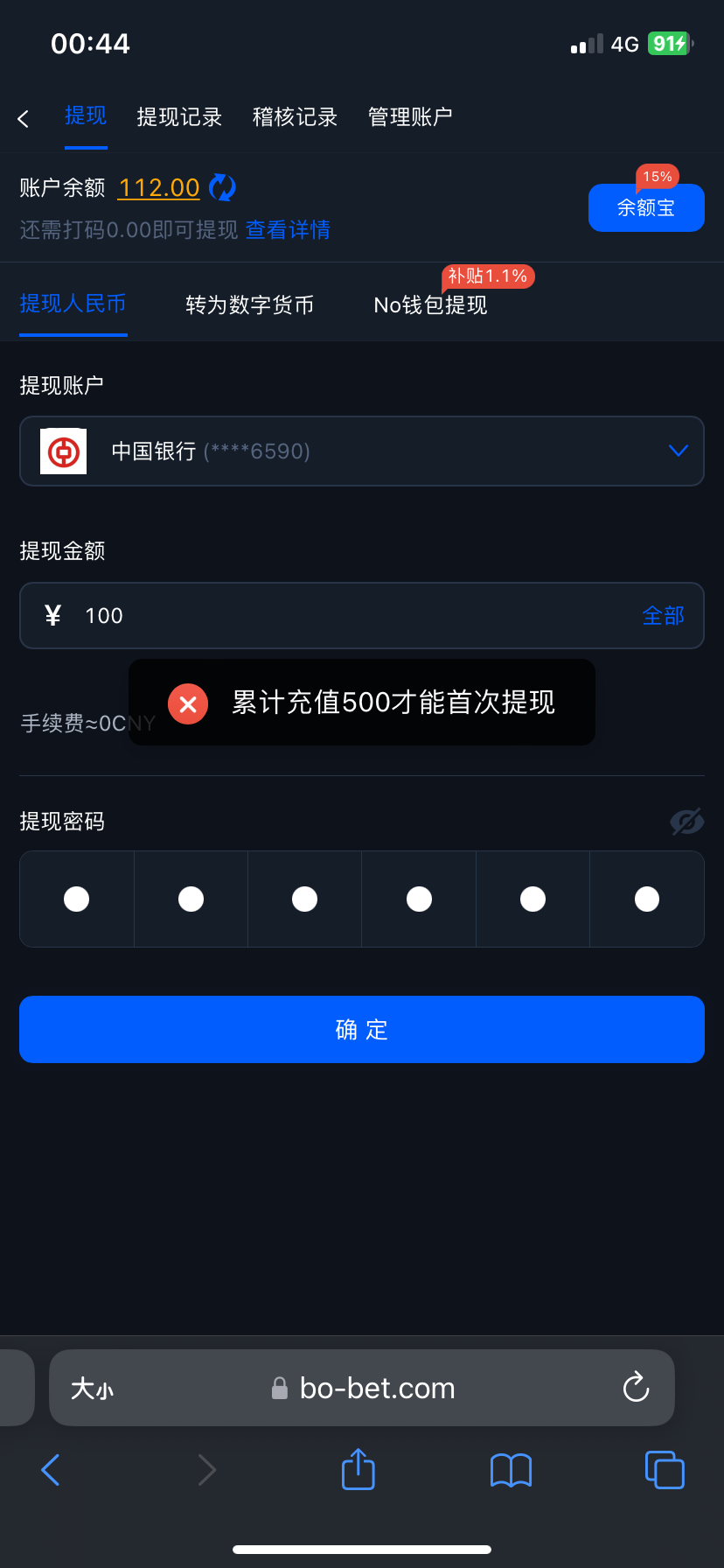Click the Bank of China logo icon

(x=62, y=451)
